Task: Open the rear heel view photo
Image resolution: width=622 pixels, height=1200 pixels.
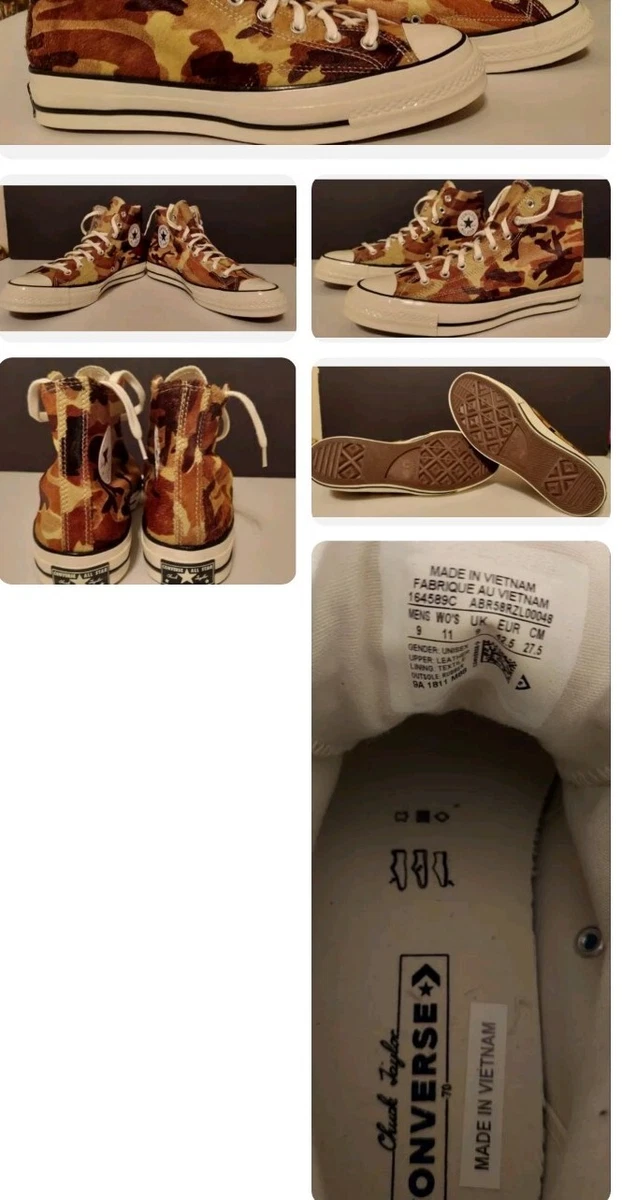Action: pos(148,471)
